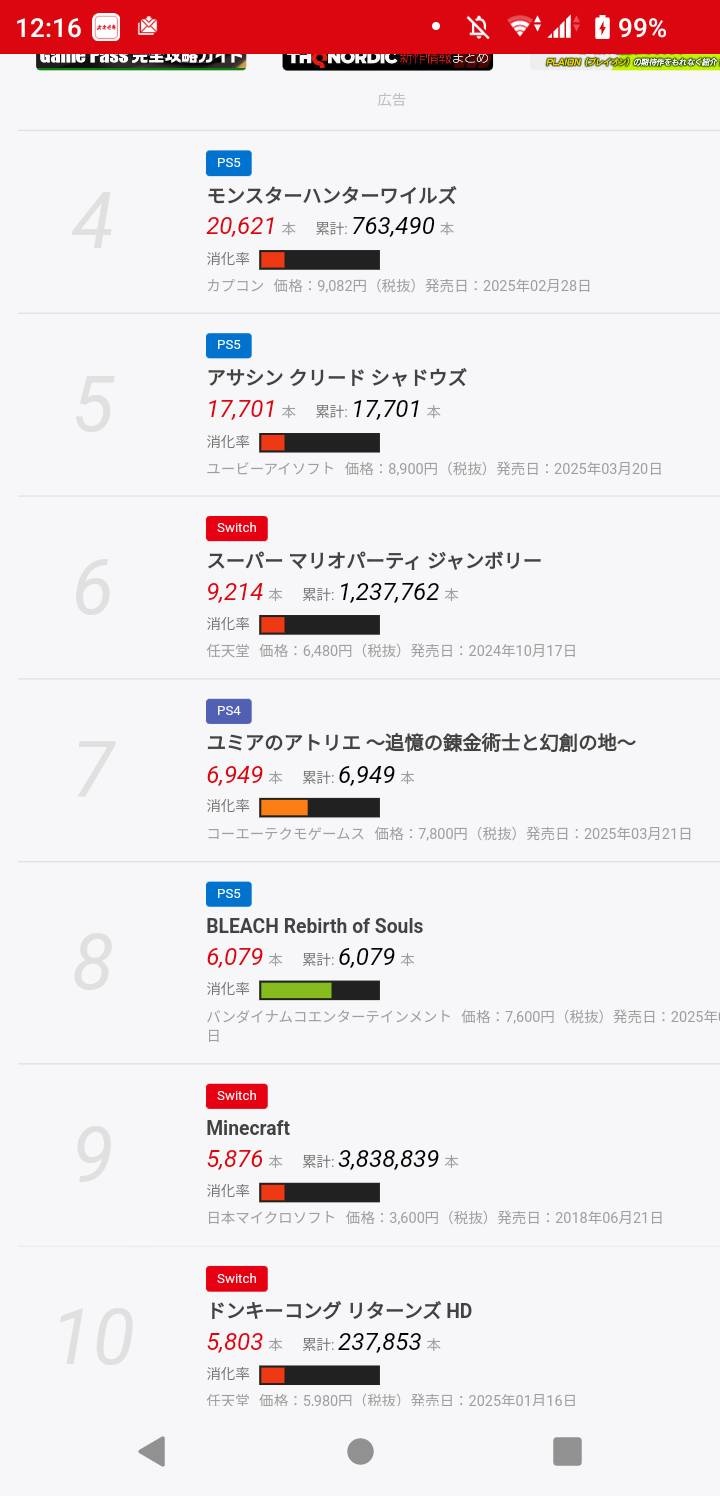Open the BLEACH Rebirth of Souls entry
720x1496 pixels.
click(x=314, y=926)
